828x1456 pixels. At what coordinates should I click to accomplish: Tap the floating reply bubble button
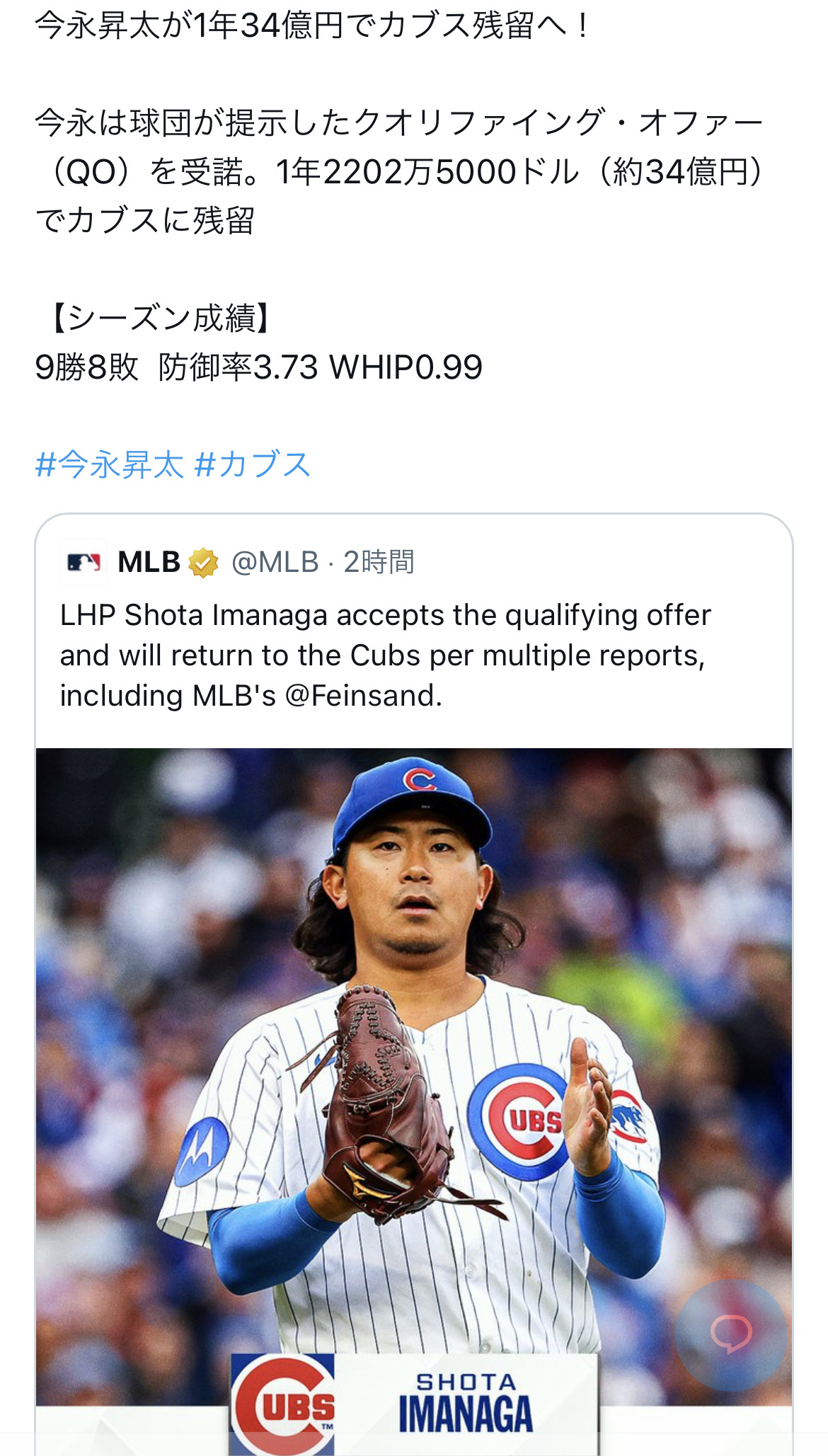pyautogui.click(x=730, y=1334)
